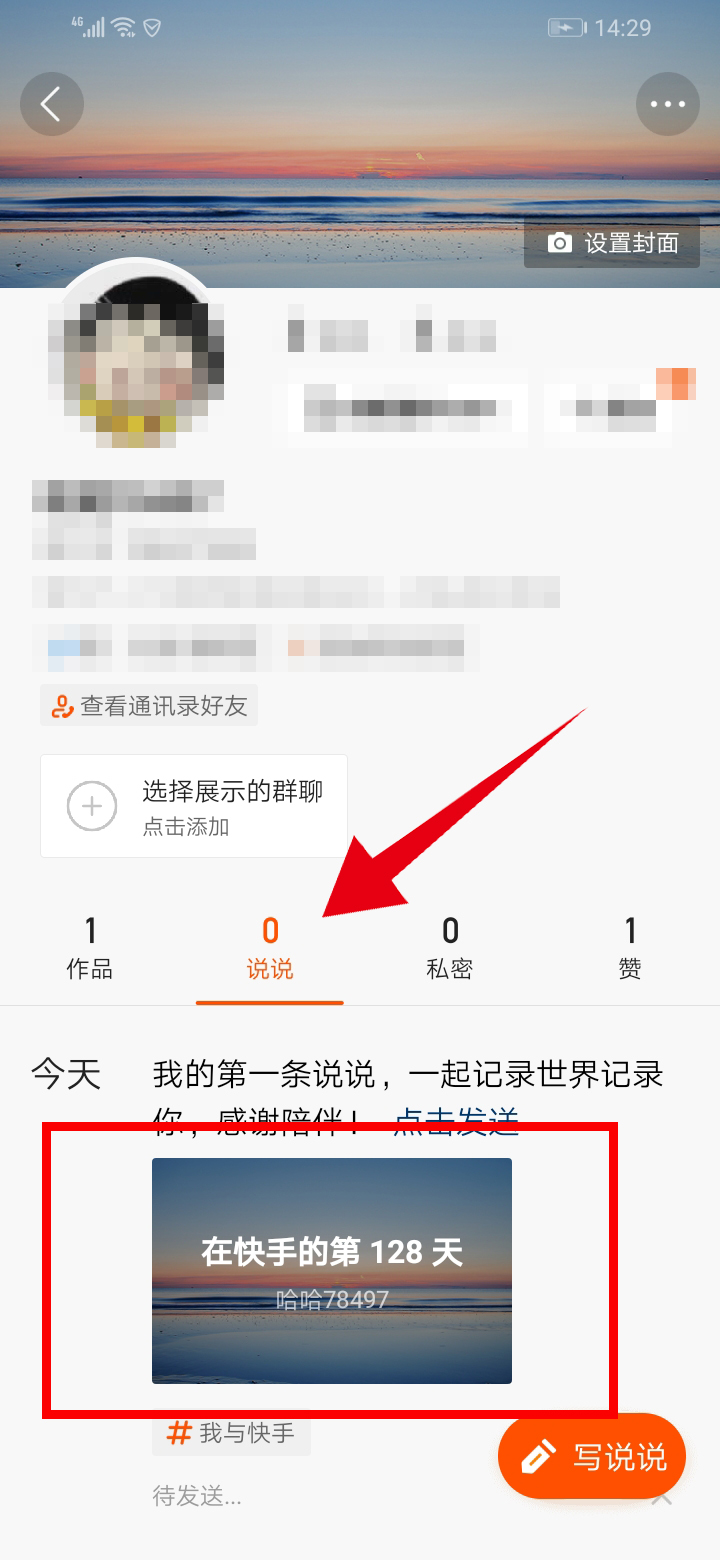This screenshot has width=720, height=1560.
Task: Tap the hashtag icon before 我与快手
Action: tap(178, 1433)
